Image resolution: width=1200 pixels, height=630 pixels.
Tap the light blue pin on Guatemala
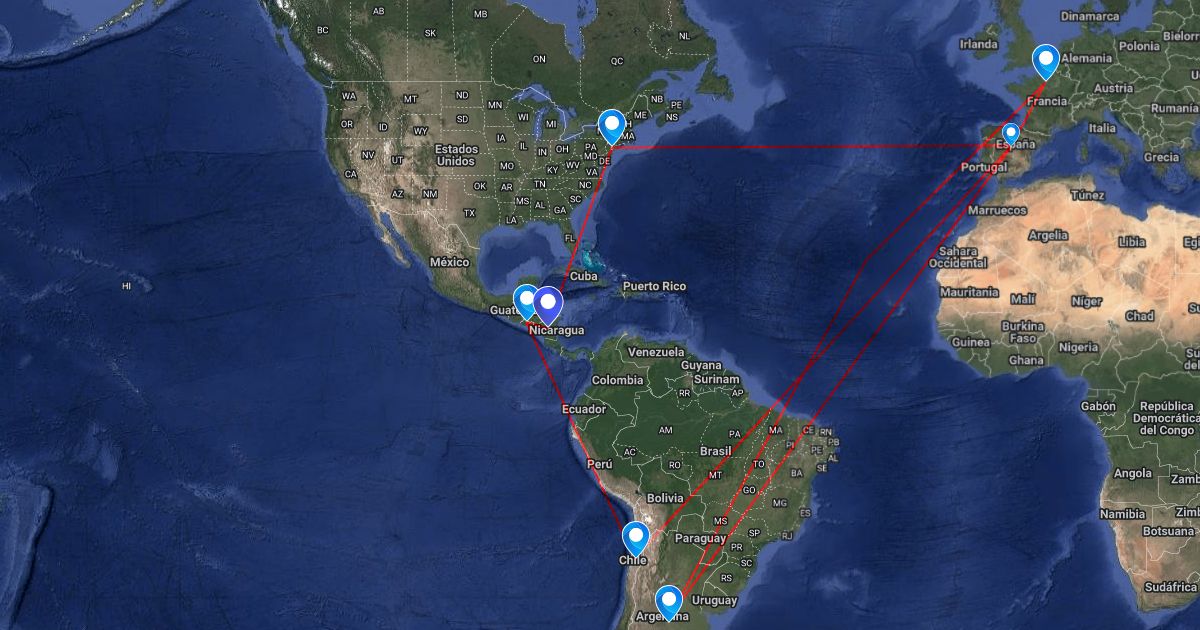coord(523,299)
